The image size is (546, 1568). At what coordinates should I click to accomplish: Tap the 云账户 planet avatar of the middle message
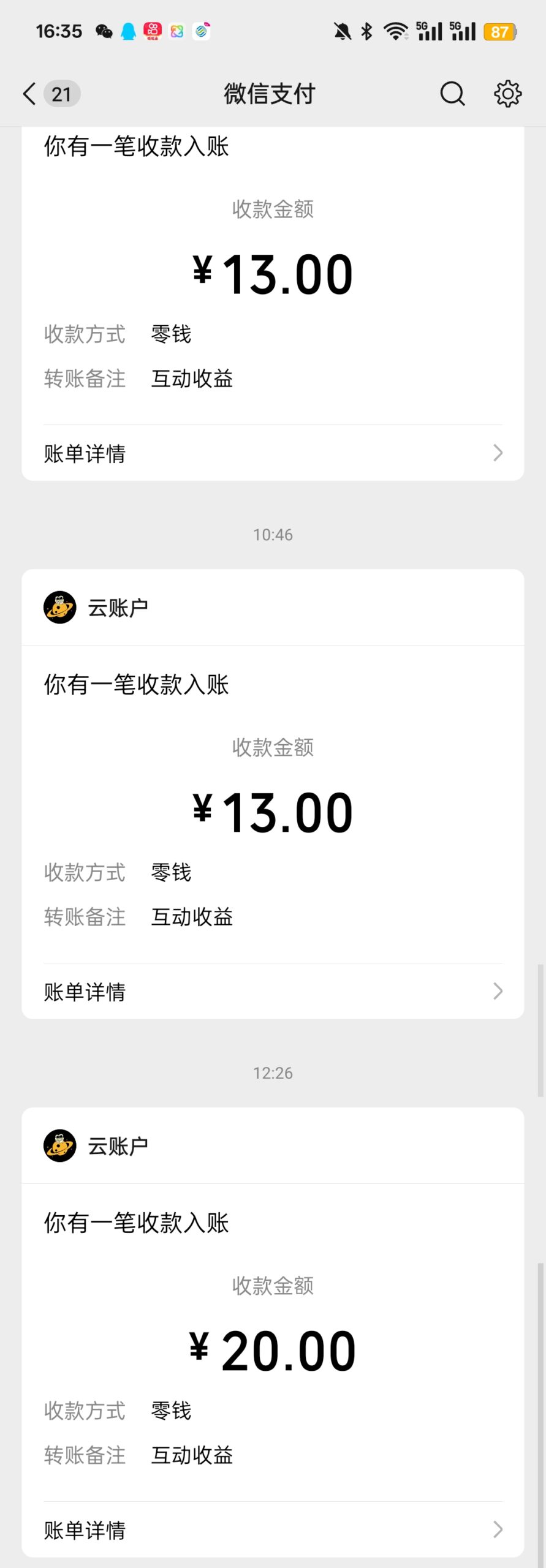(59, 607)
